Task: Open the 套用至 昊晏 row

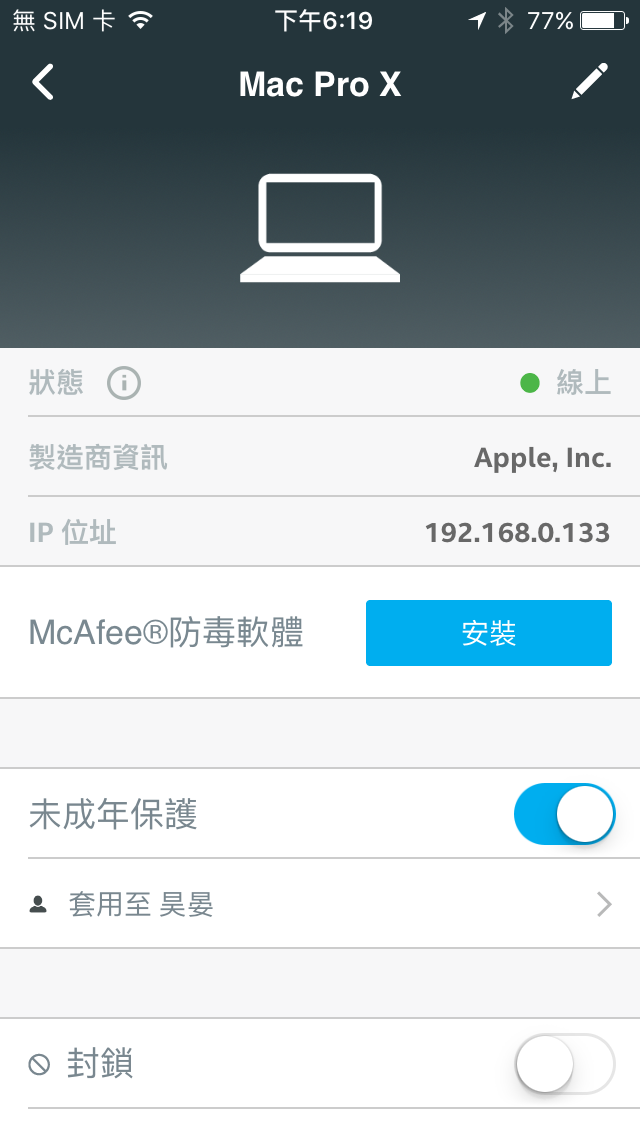Action: pyautogui.click(x=320, y=904)
